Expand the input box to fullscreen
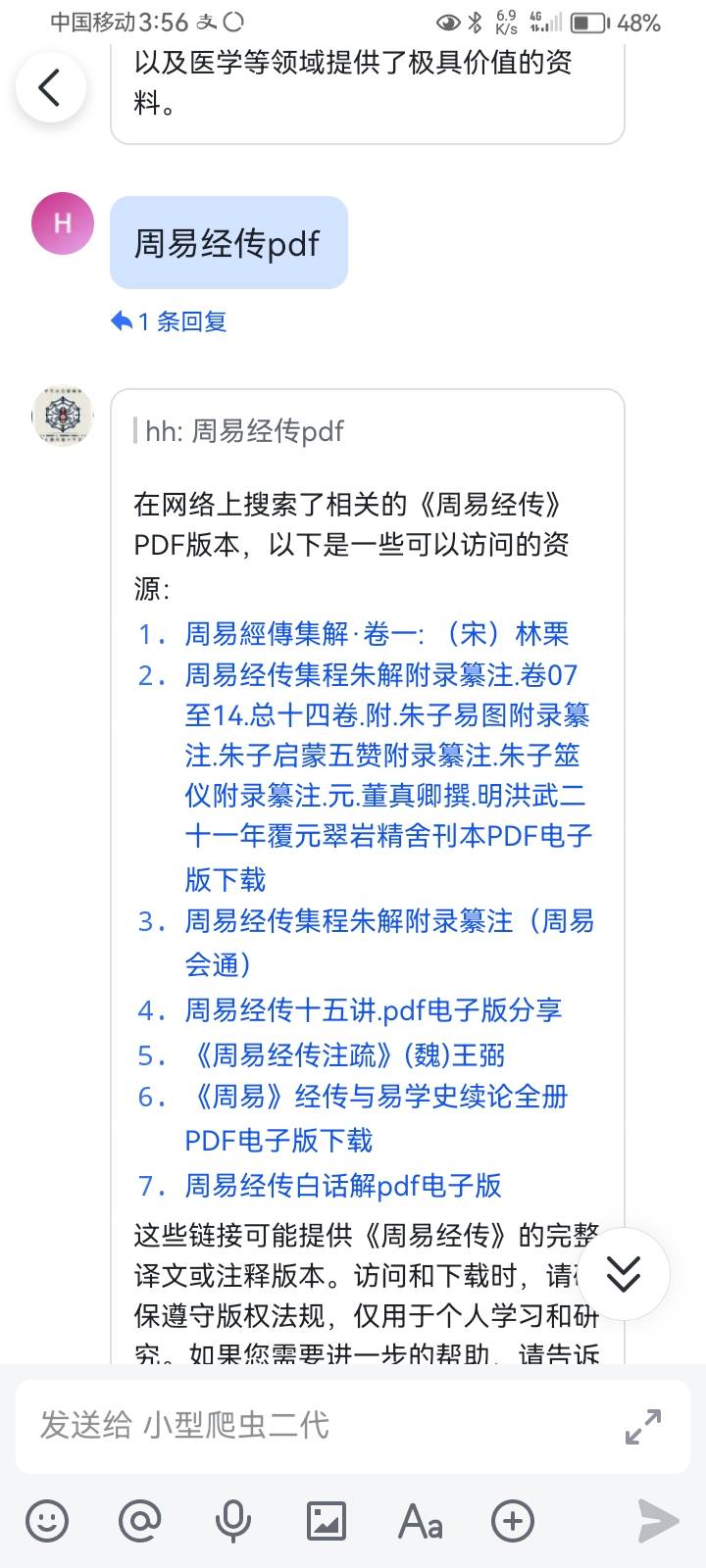 (644, 1427)
